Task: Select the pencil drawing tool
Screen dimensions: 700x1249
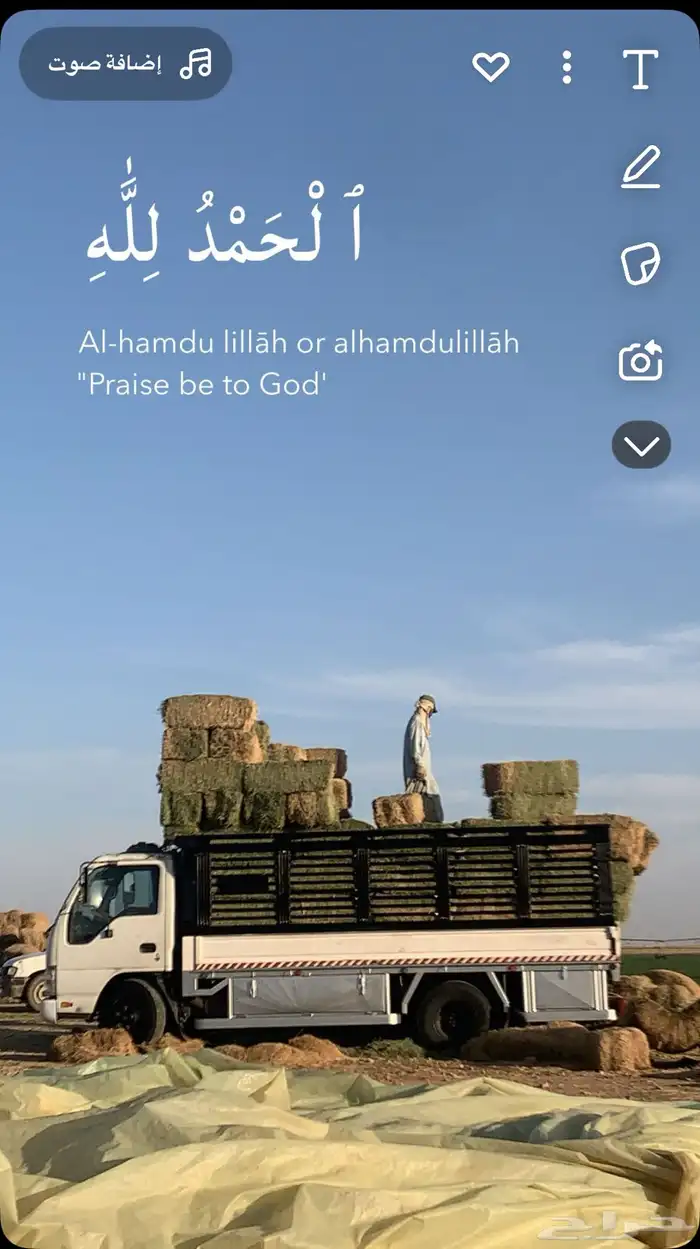Action: coord(641,167)
